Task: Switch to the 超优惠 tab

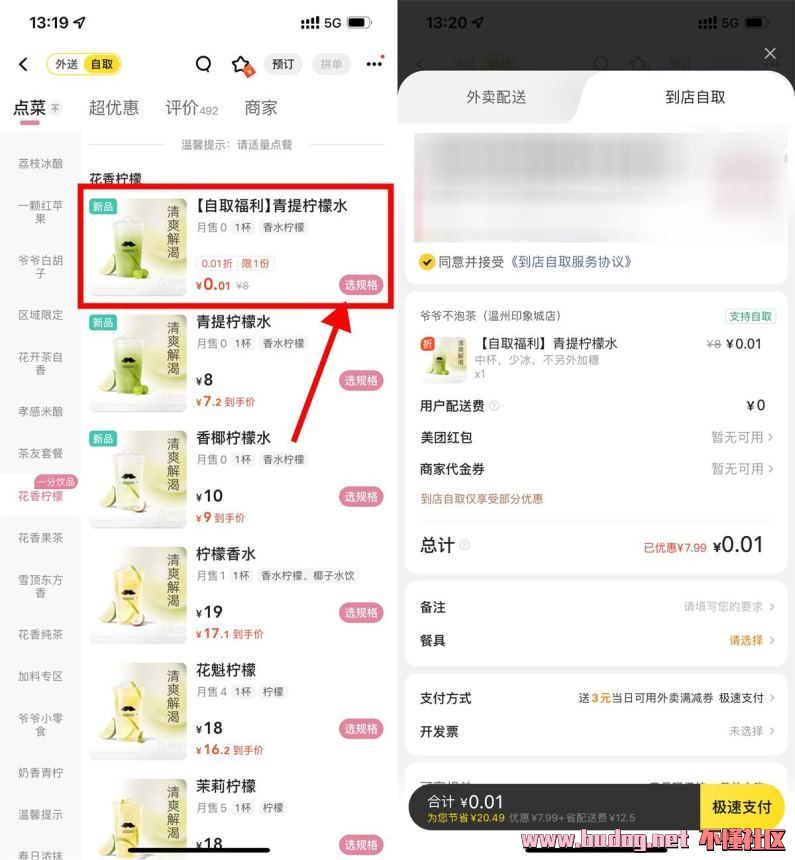Action: (x=114, y=108)
